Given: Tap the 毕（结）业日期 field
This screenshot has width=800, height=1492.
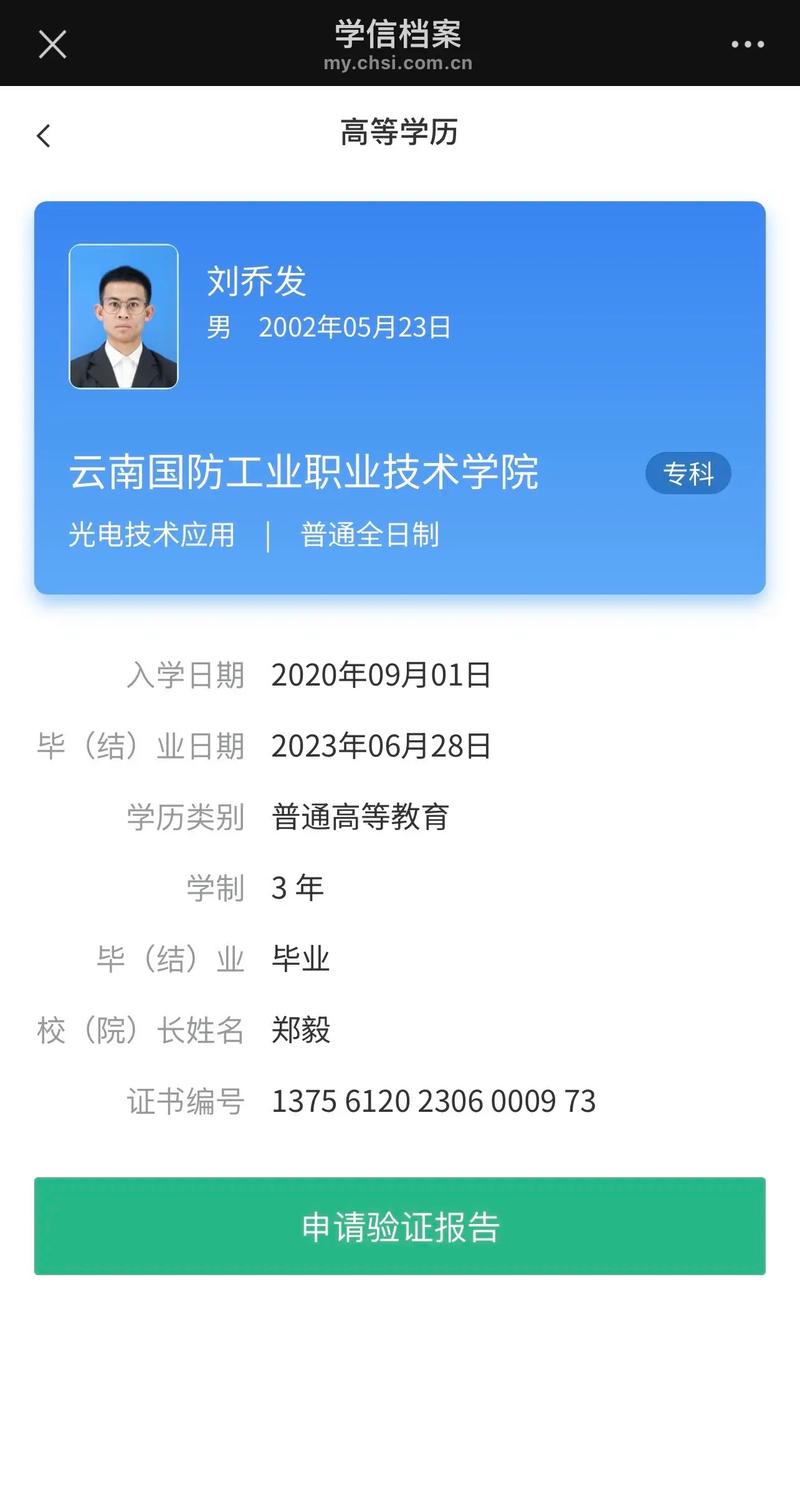Looking at the screenshot, I should point(382,746).
